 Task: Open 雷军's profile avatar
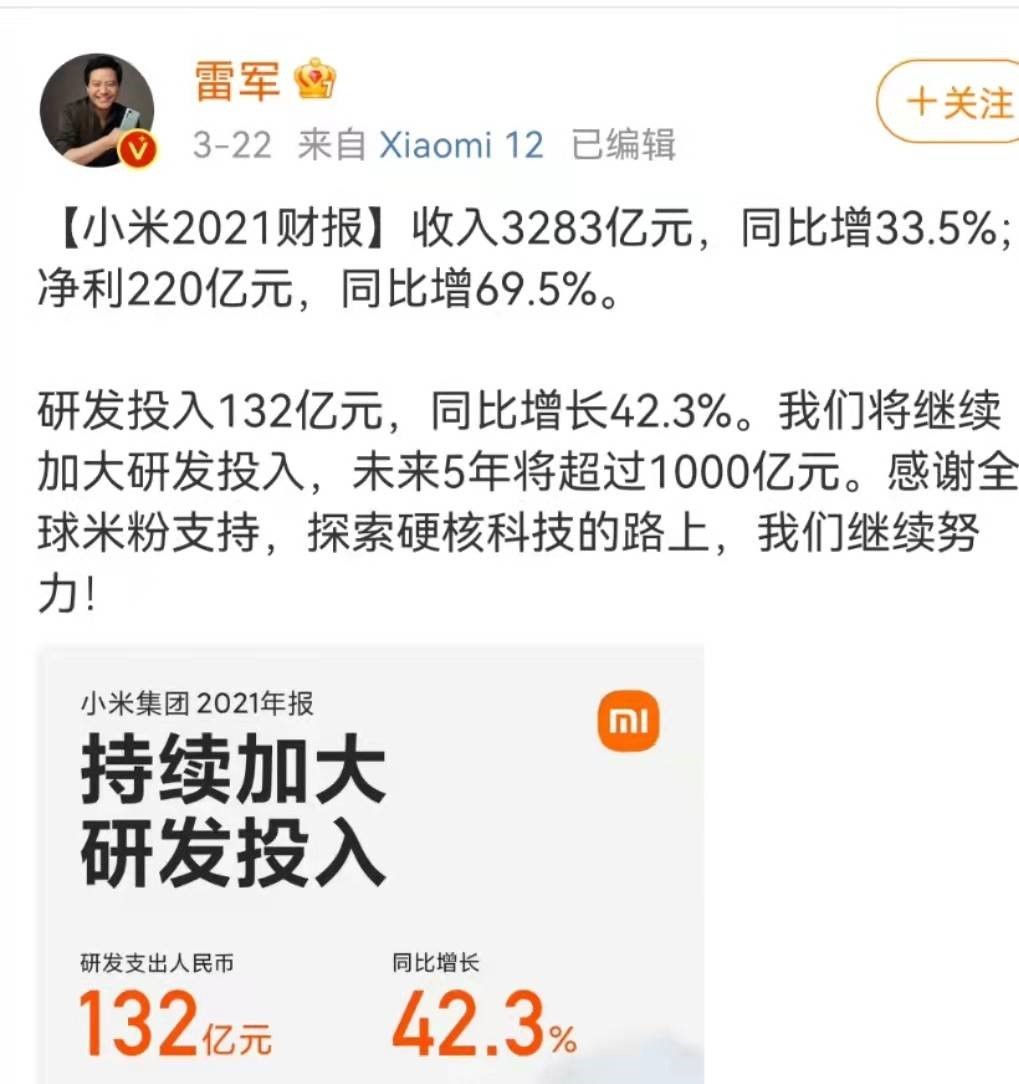click(96, 109)
